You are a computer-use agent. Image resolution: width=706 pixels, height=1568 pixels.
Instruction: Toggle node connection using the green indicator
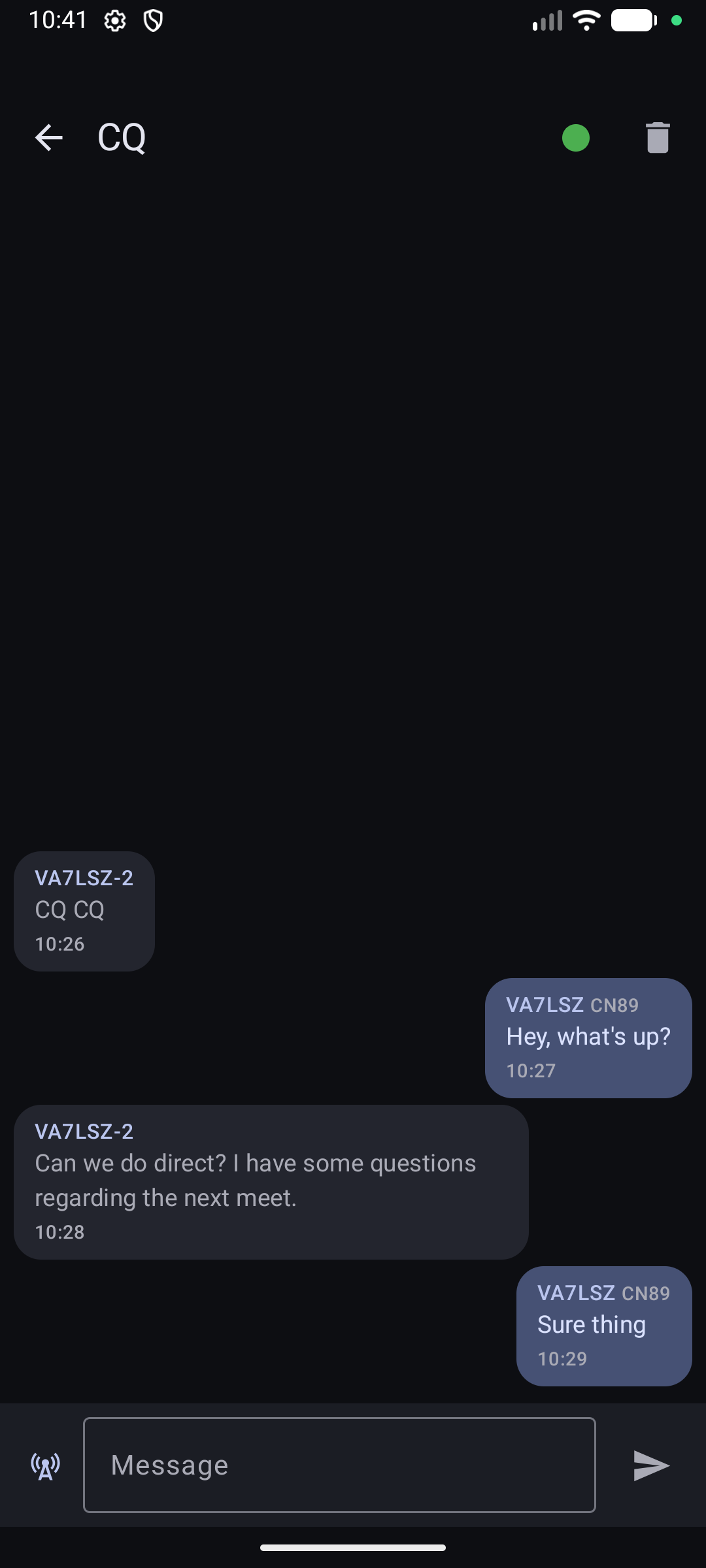click(575, 138)
